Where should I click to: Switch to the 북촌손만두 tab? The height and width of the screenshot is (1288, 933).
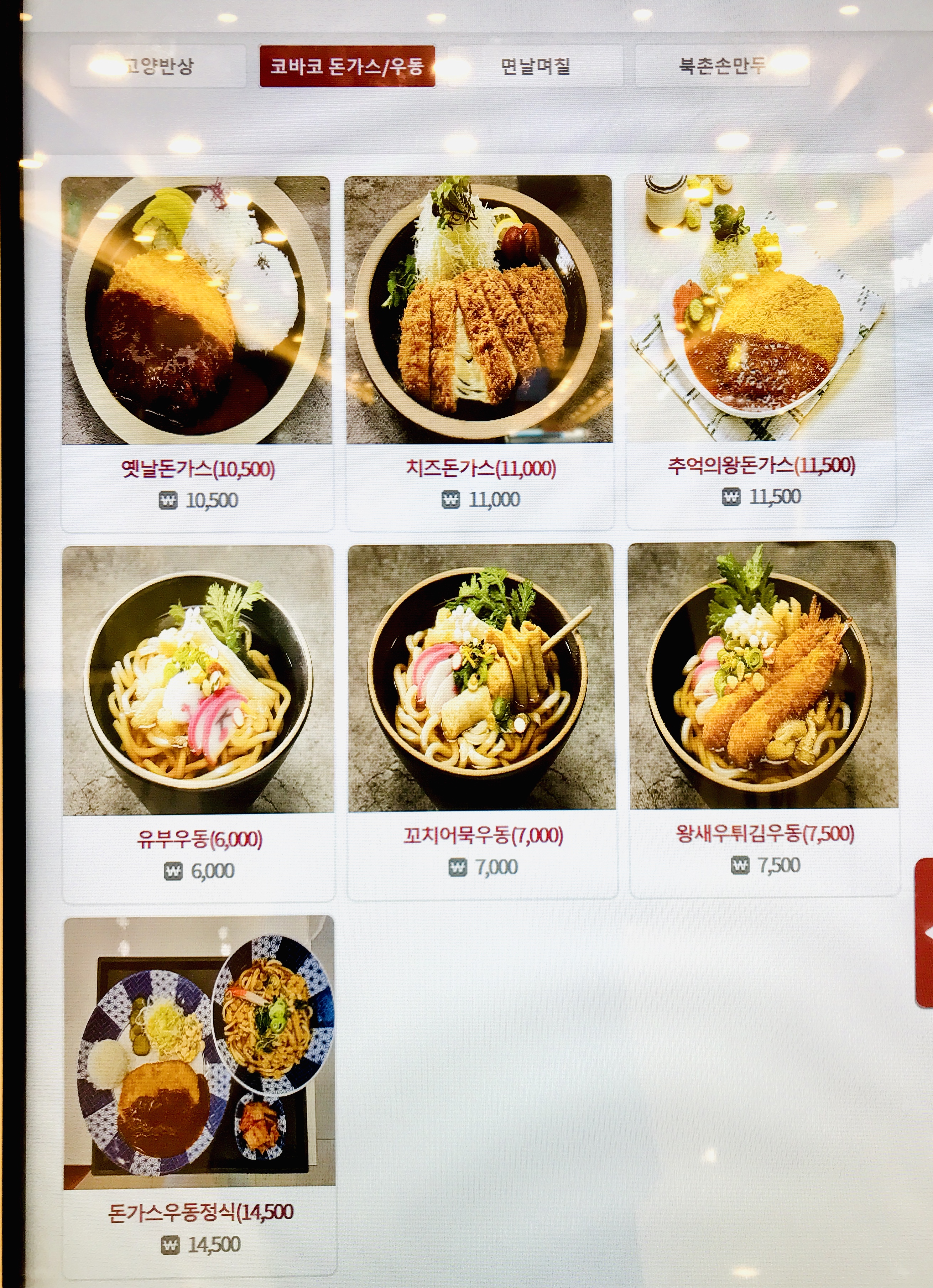point(722,66)
